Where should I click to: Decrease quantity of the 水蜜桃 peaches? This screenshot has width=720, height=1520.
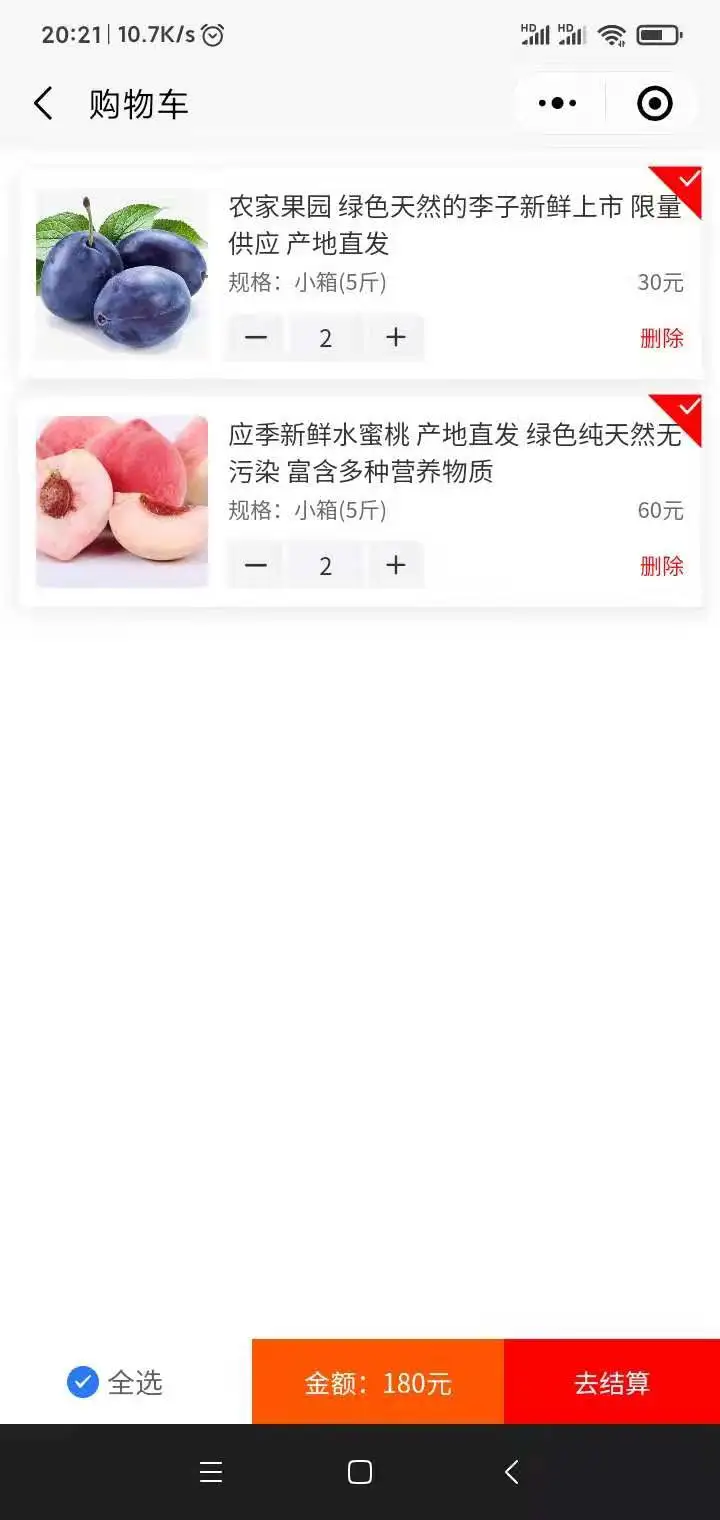256,565
